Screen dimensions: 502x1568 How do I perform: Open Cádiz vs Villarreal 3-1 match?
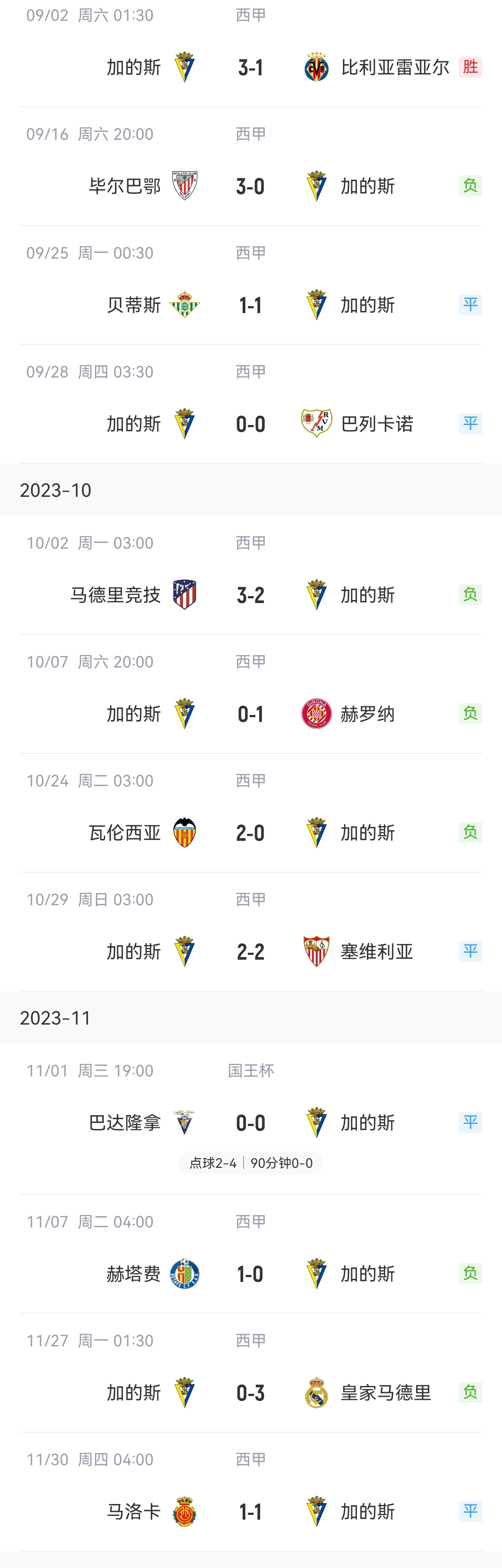click(x=251, y=67)
